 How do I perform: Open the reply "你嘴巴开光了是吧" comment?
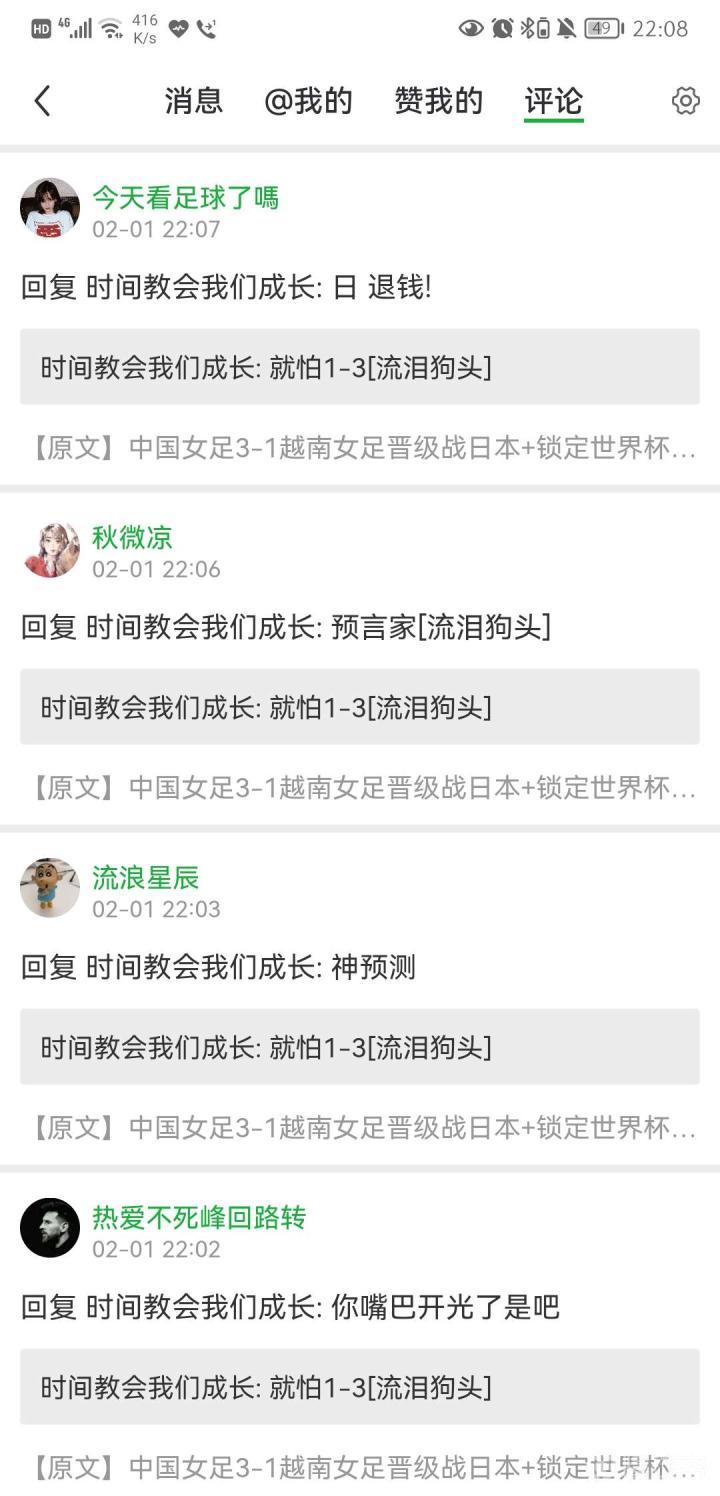(x=290, y=1307)
